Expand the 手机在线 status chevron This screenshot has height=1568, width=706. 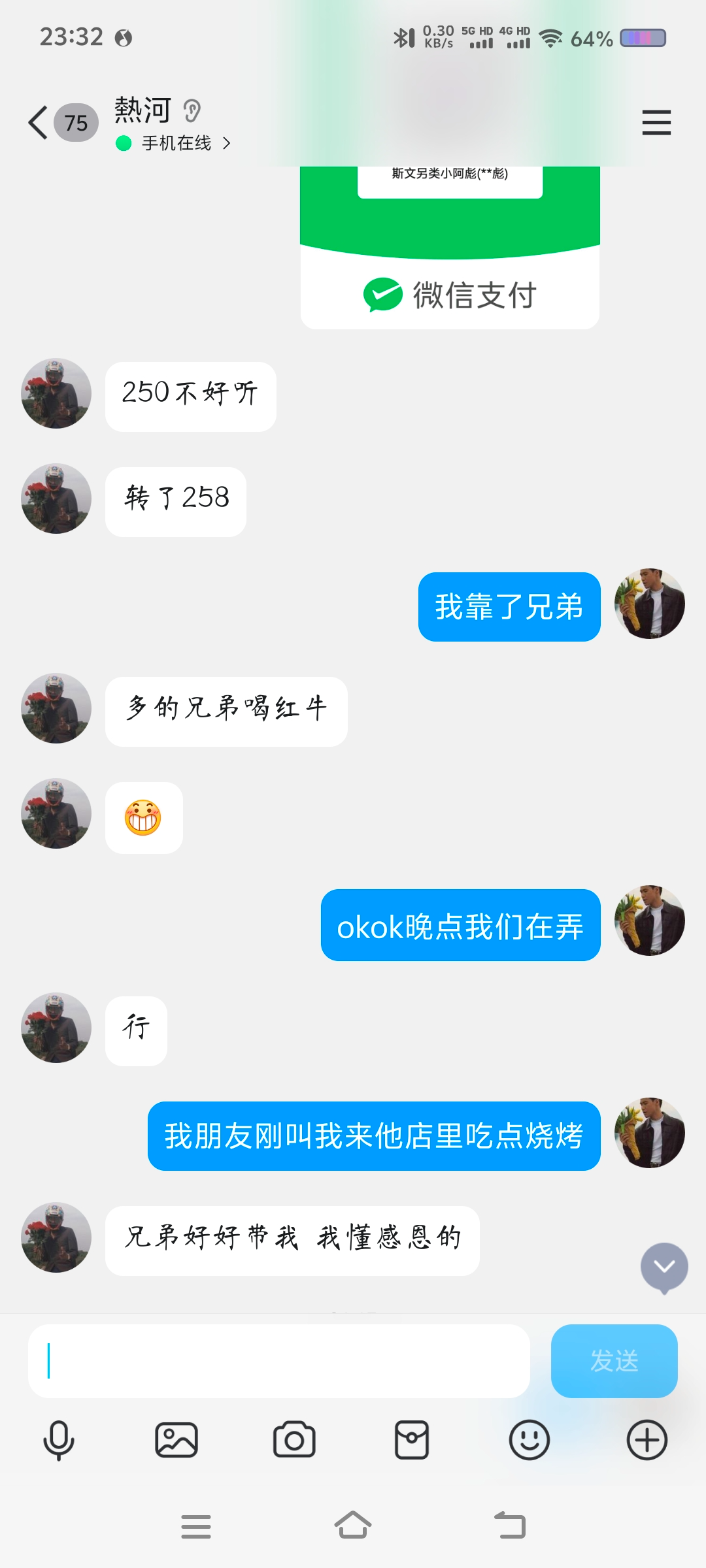point(226,142)
